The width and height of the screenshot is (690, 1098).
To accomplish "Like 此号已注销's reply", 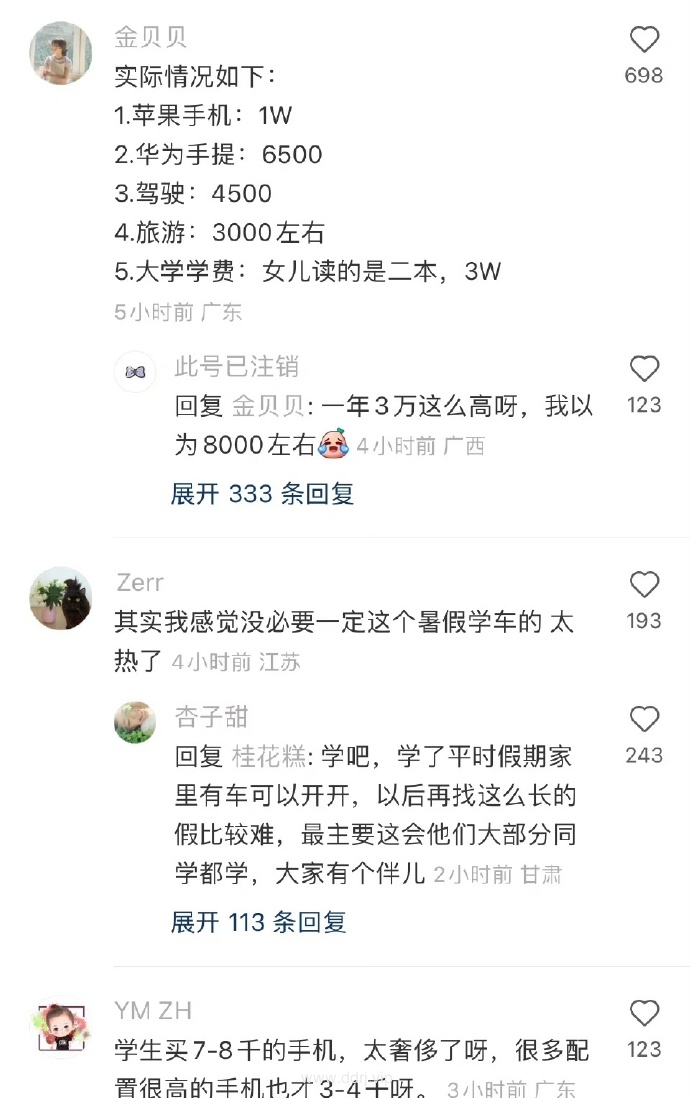I will click(644, 370).
